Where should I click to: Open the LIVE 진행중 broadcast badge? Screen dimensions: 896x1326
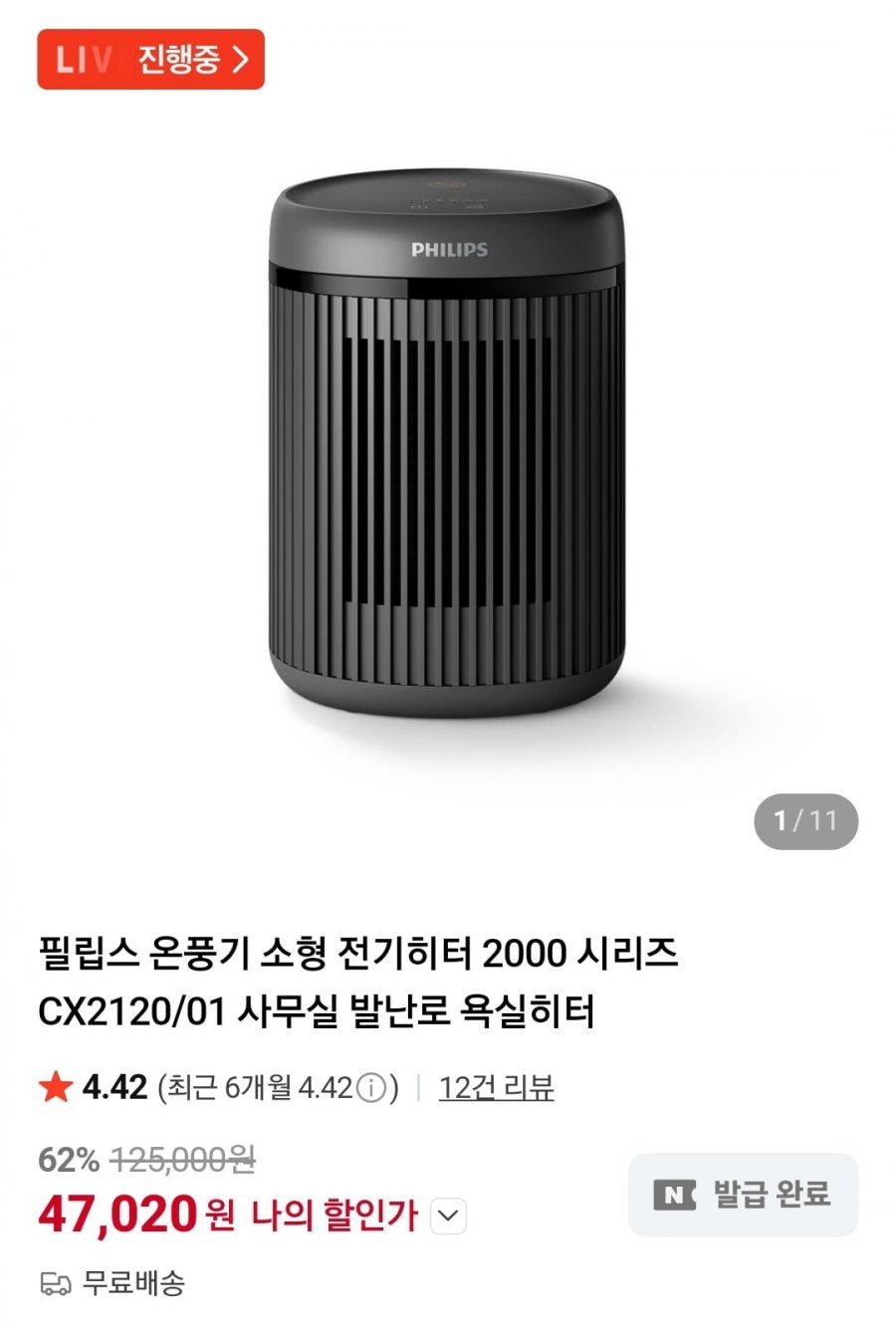tap(150, 60)
